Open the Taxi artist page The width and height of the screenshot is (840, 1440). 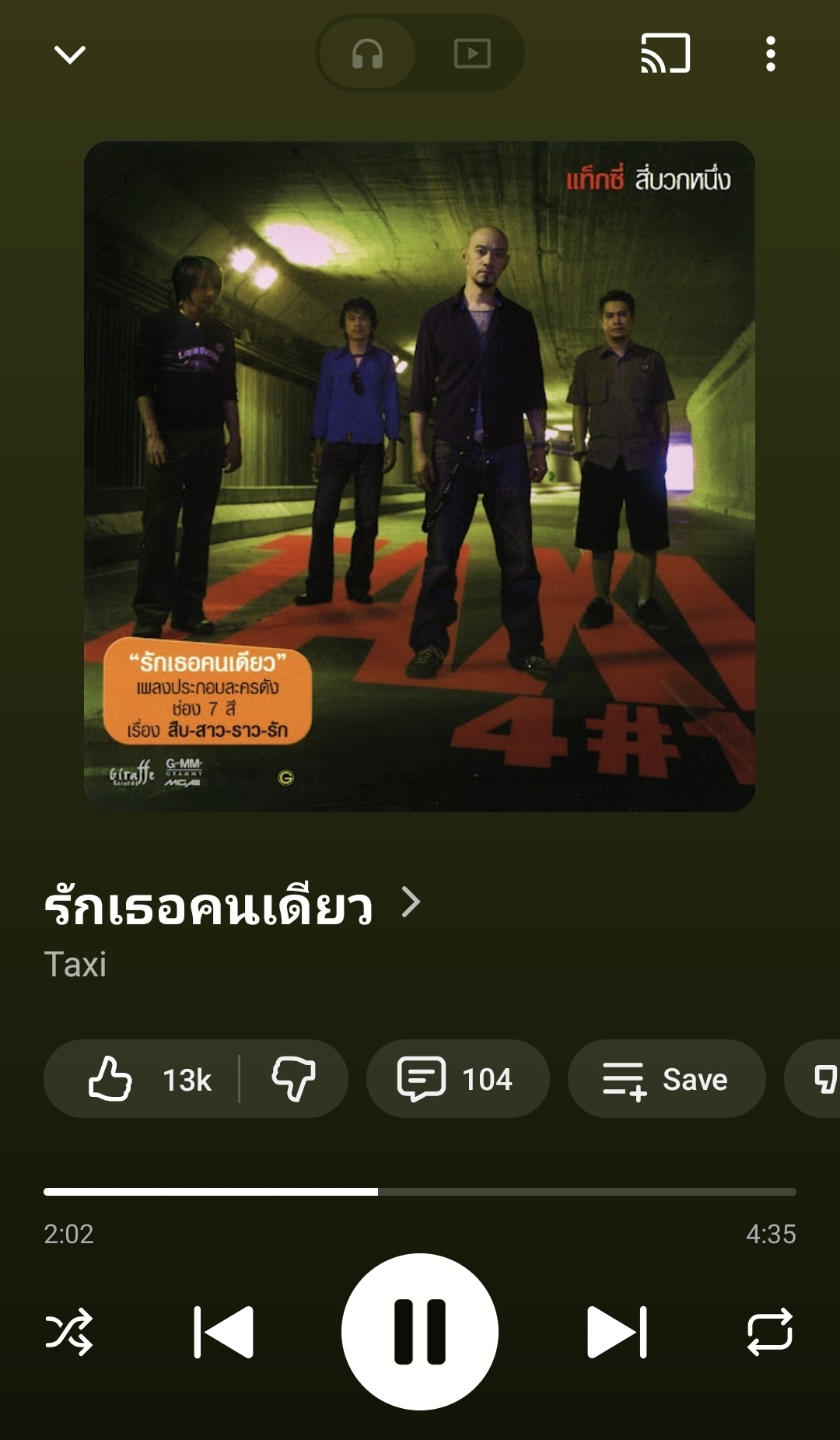point(75,965)
